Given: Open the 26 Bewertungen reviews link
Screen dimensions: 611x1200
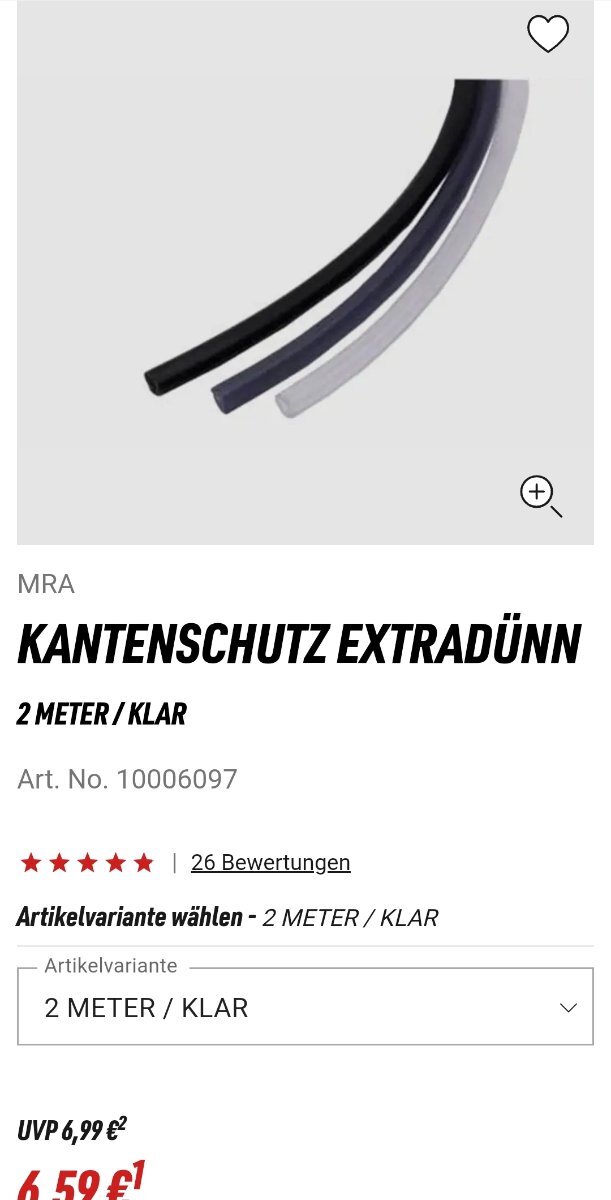Looking at the screenshot, I should 270,862.
